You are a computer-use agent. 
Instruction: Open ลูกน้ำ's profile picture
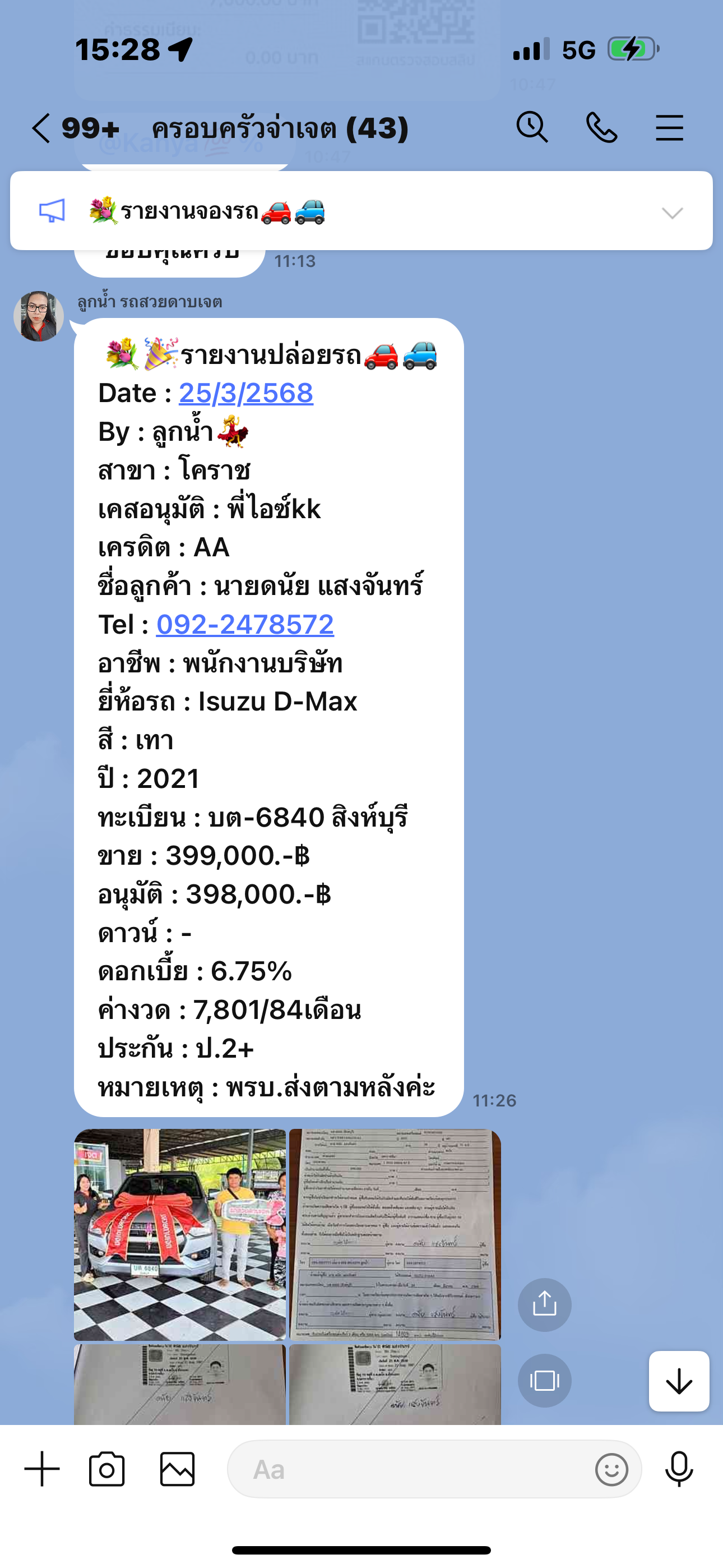pos(39,316)
